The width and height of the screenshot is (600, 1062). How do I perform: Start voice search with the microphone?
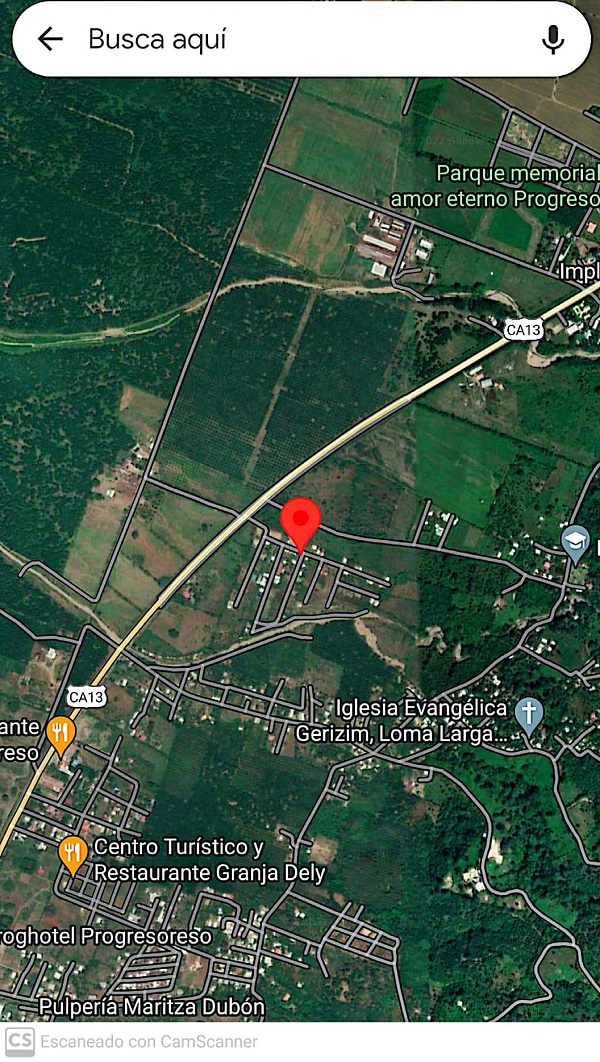[552, 39]
